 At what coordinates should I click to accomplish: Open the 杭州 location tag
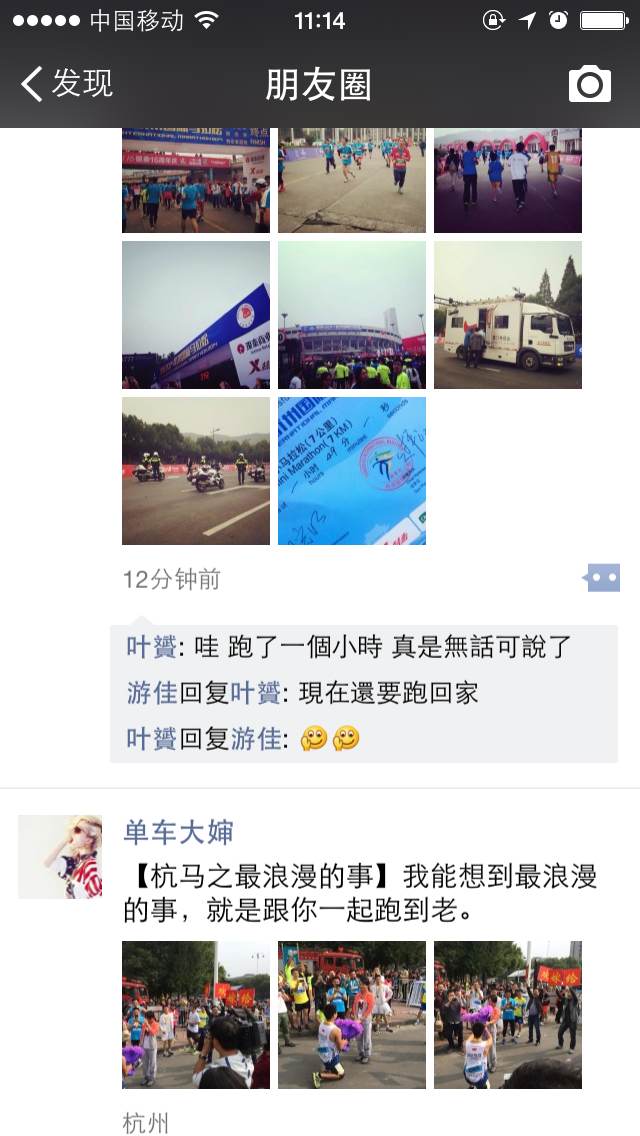click(x=146, y=1123)
